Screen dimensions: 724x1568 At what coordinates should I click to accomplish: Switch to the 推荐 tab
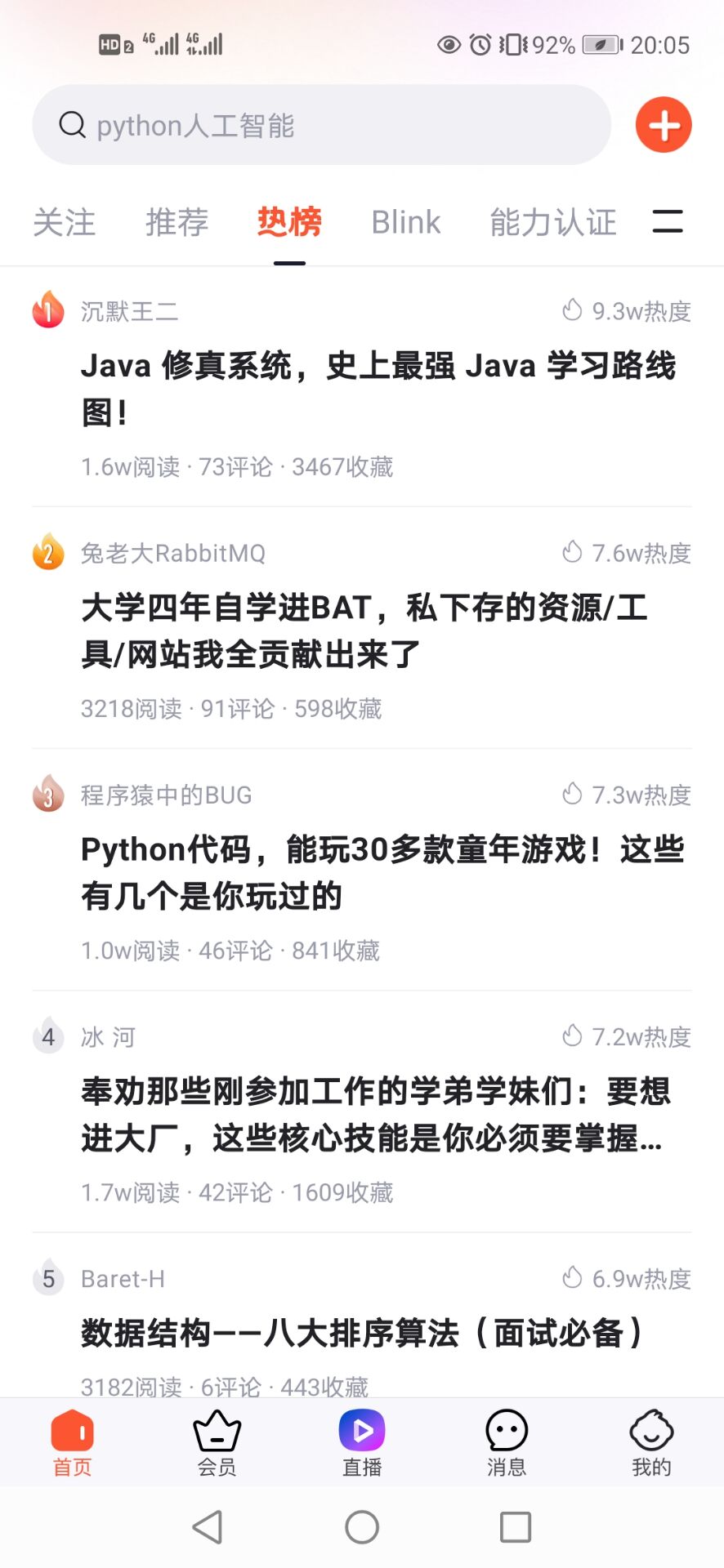click(177, 222)
